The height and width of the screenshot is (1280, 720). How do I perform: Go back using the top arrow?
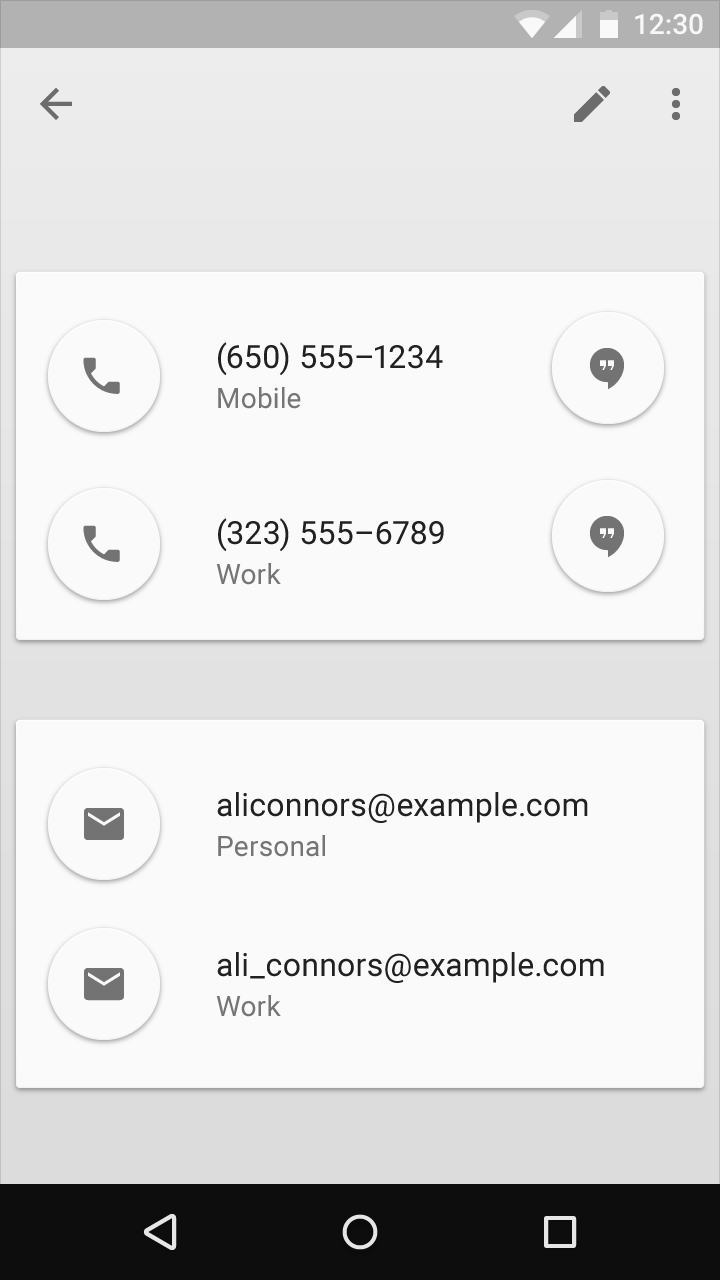tap(56, 104)
